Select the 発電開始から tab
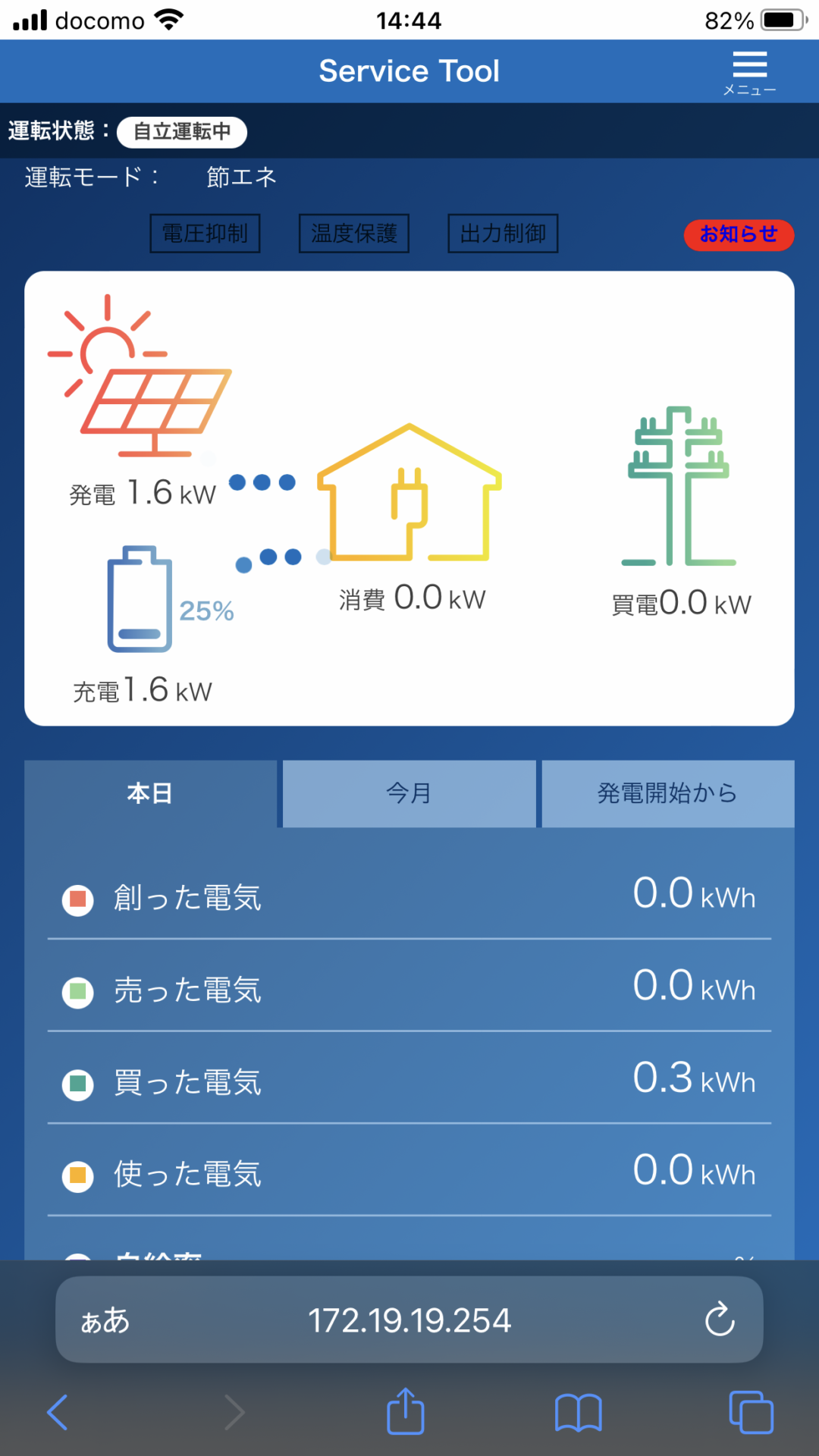Image resolution: width=819 pixels, height=1456 pixels. click(667, 793)
